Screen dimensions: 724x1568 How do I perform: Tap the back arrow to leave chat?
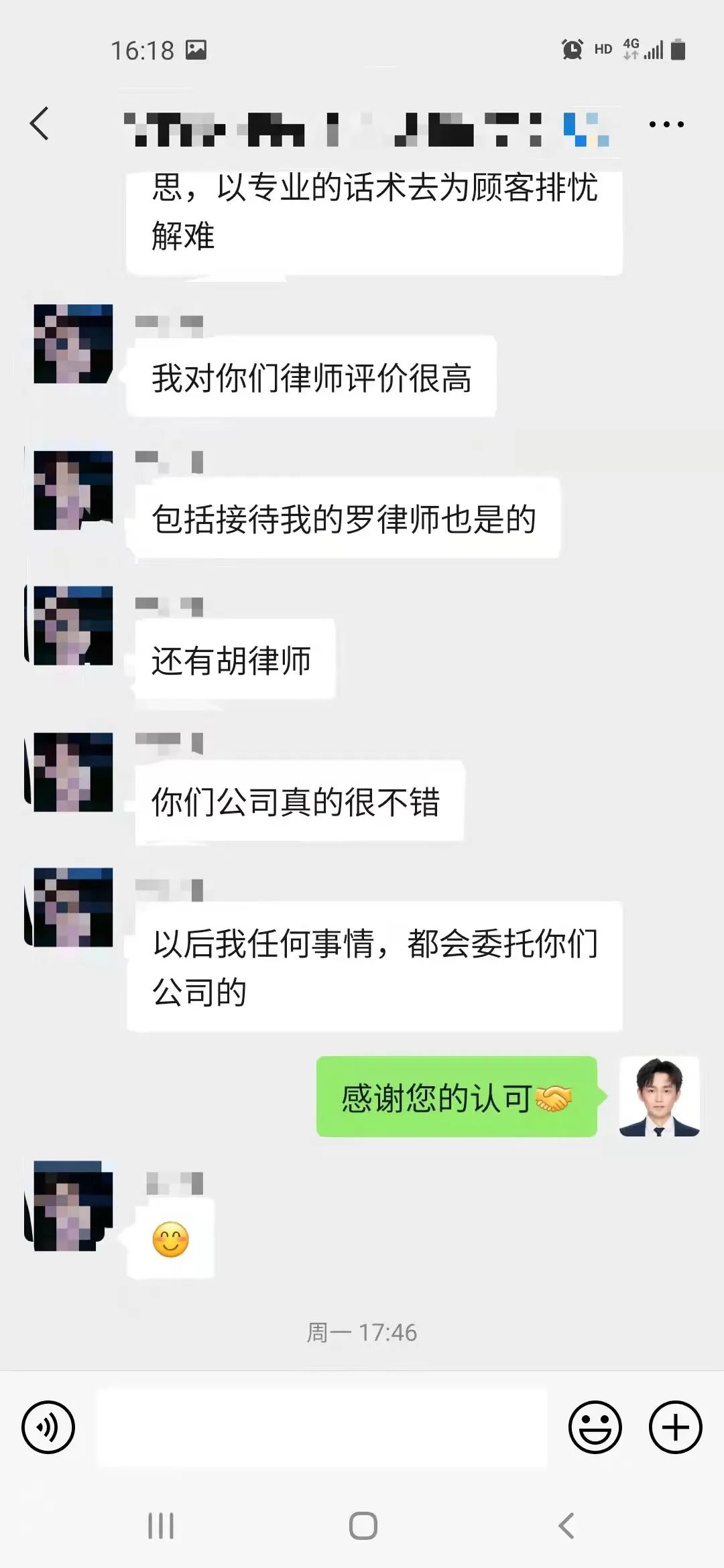tap(40, 124)
